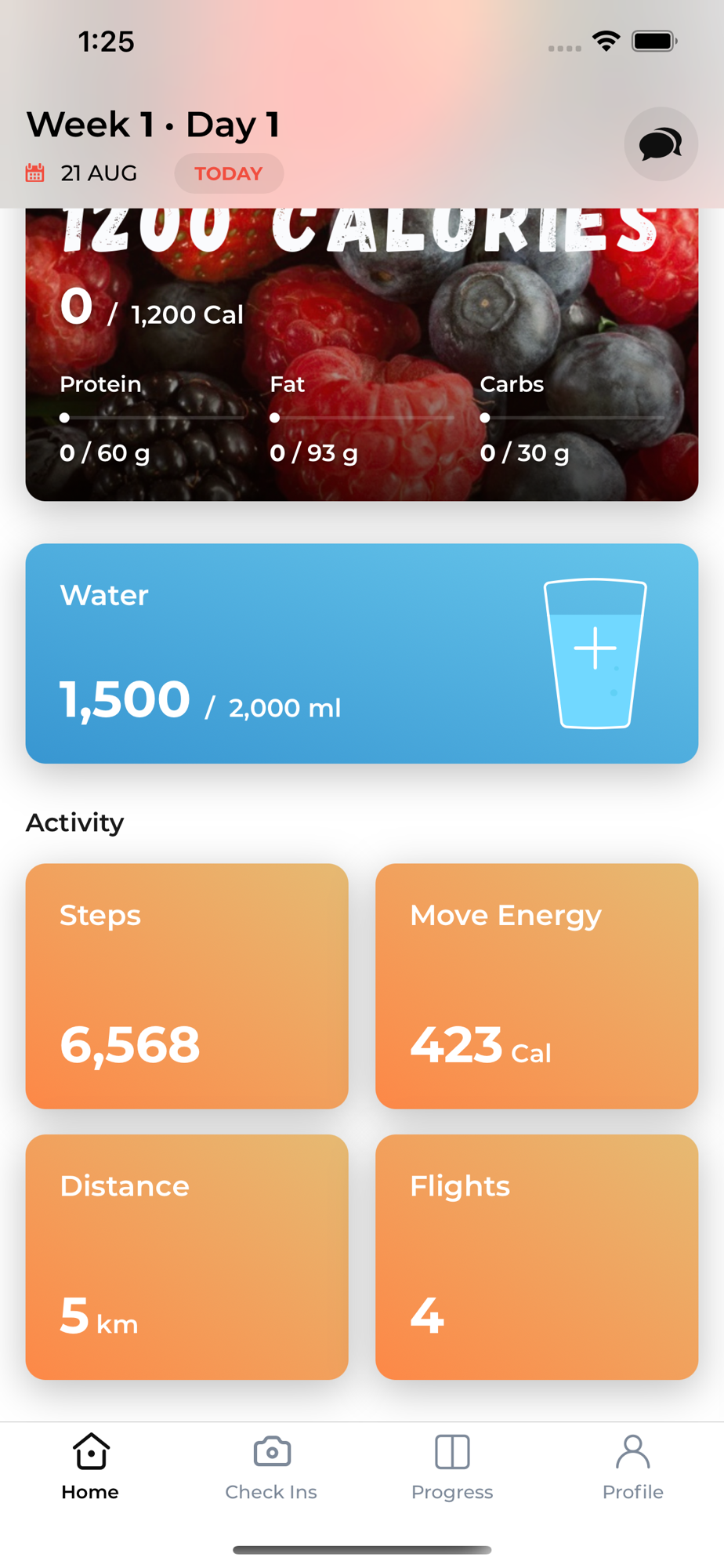Screen dimensions: 724x1568
Task: Add water with the glass plus icon
Action: pos(595,654)
